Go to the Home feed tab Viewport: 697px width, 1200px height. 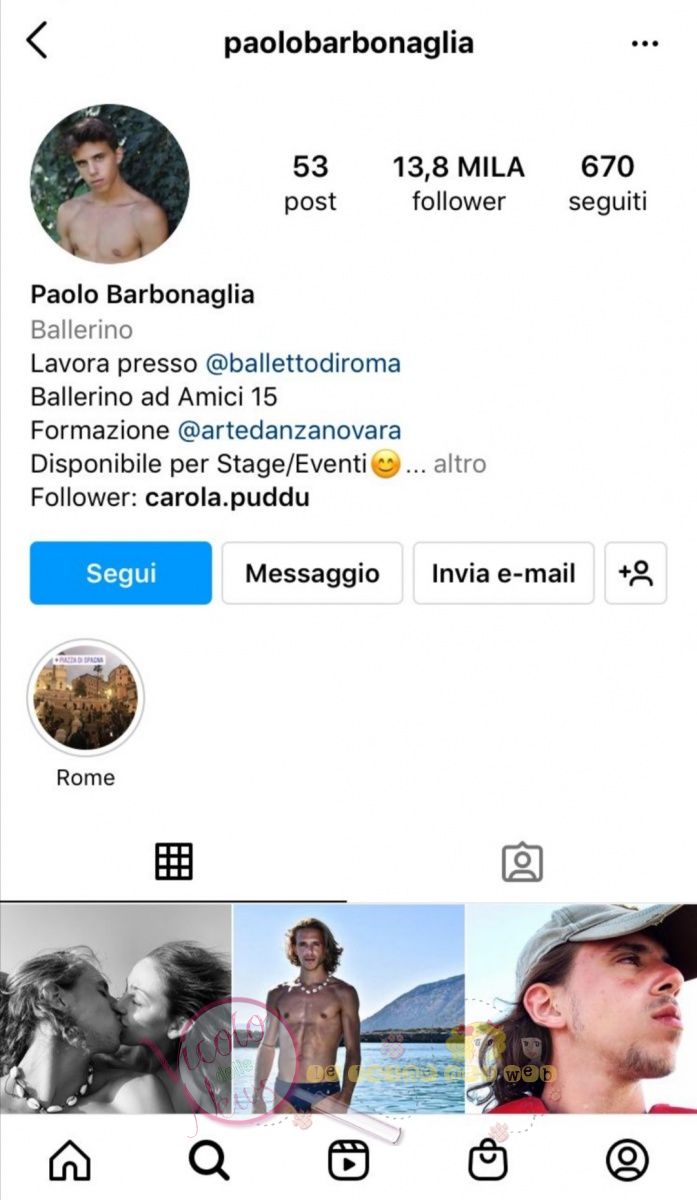point(70,1160)
